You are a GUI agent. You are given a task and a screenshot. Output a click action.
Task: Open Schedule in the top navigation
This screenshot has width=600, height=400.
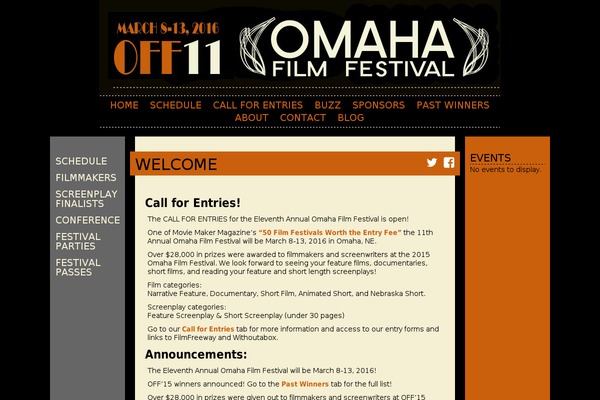(176, 105)
